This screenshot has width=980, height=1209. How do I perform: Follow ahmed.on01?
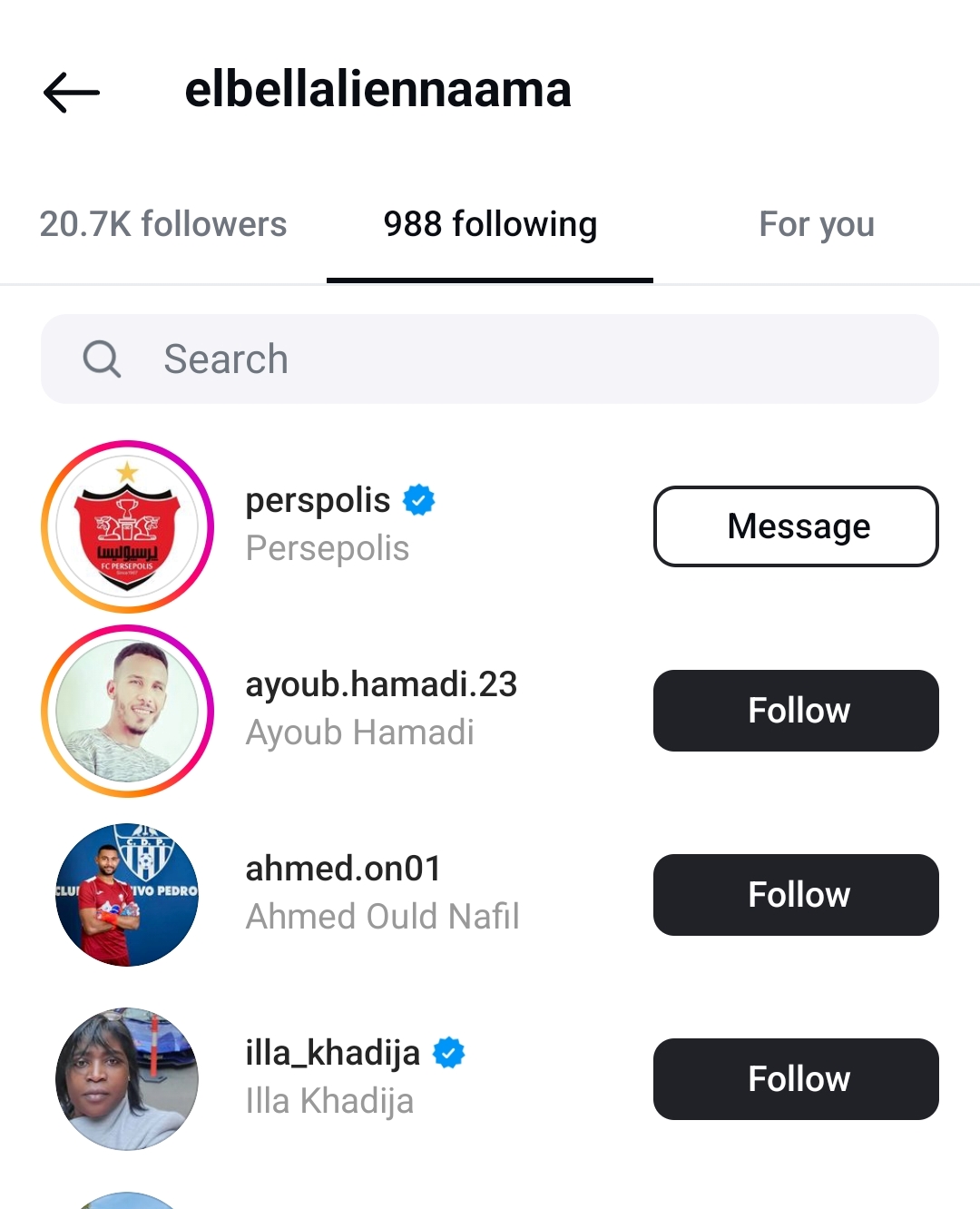pyautogui.click(x=796, y=895)
